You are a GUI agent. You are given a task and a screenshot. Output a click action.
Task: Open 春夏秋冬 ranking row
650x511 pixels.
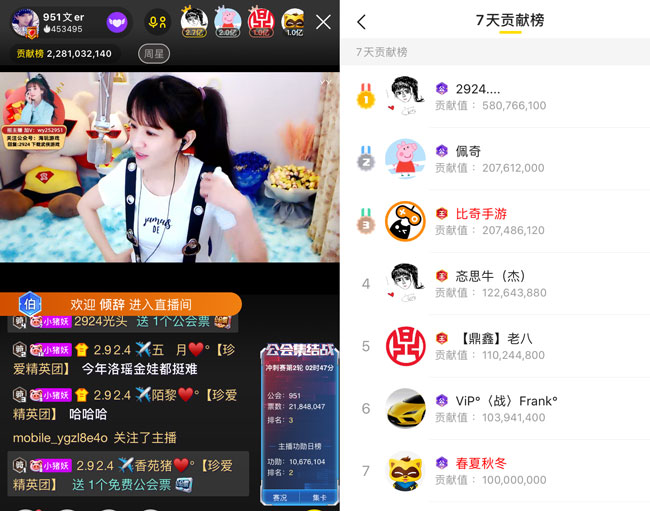click(500, 470)
